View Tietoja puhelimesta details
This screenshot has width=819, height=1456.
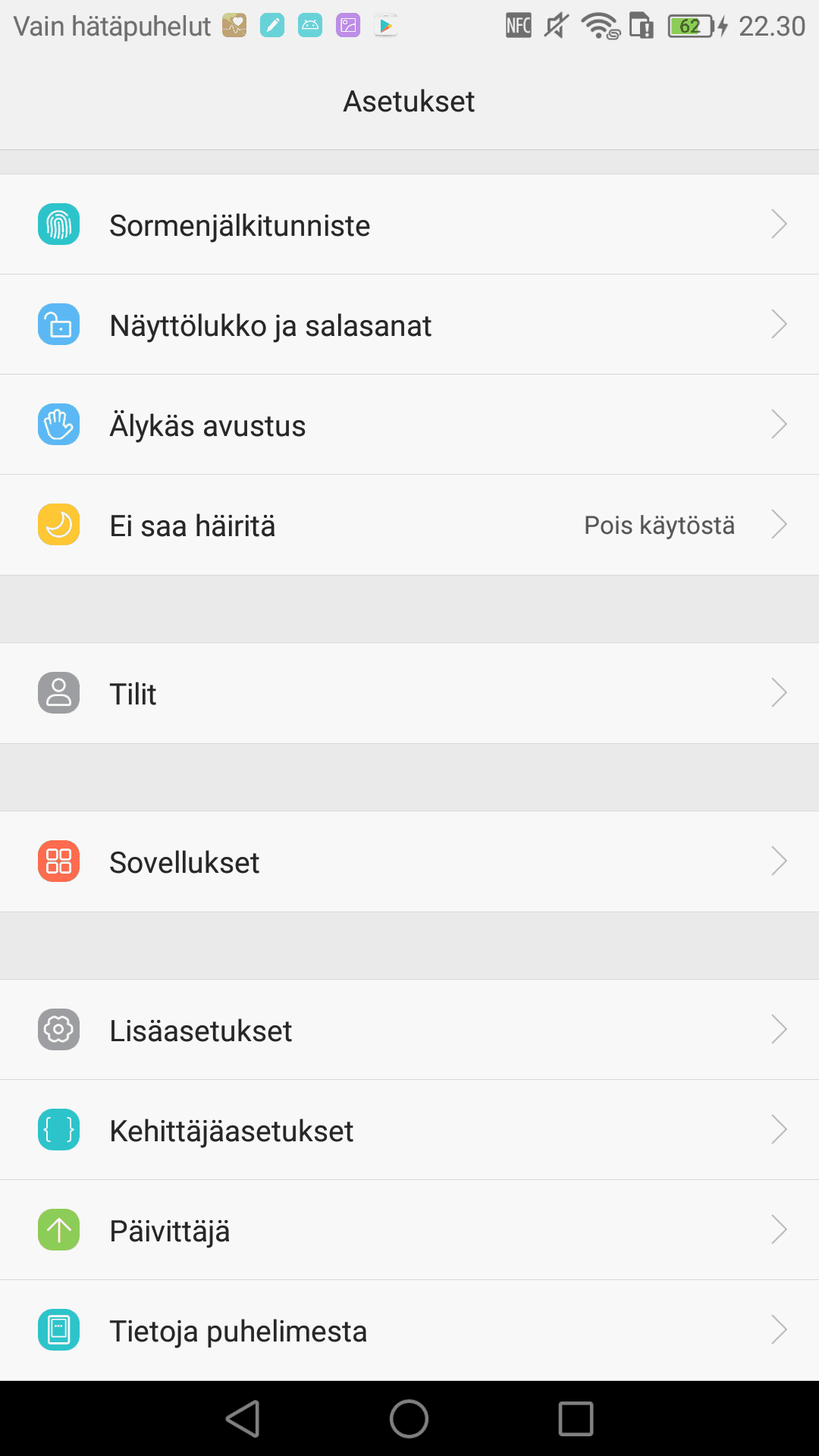409,1330
